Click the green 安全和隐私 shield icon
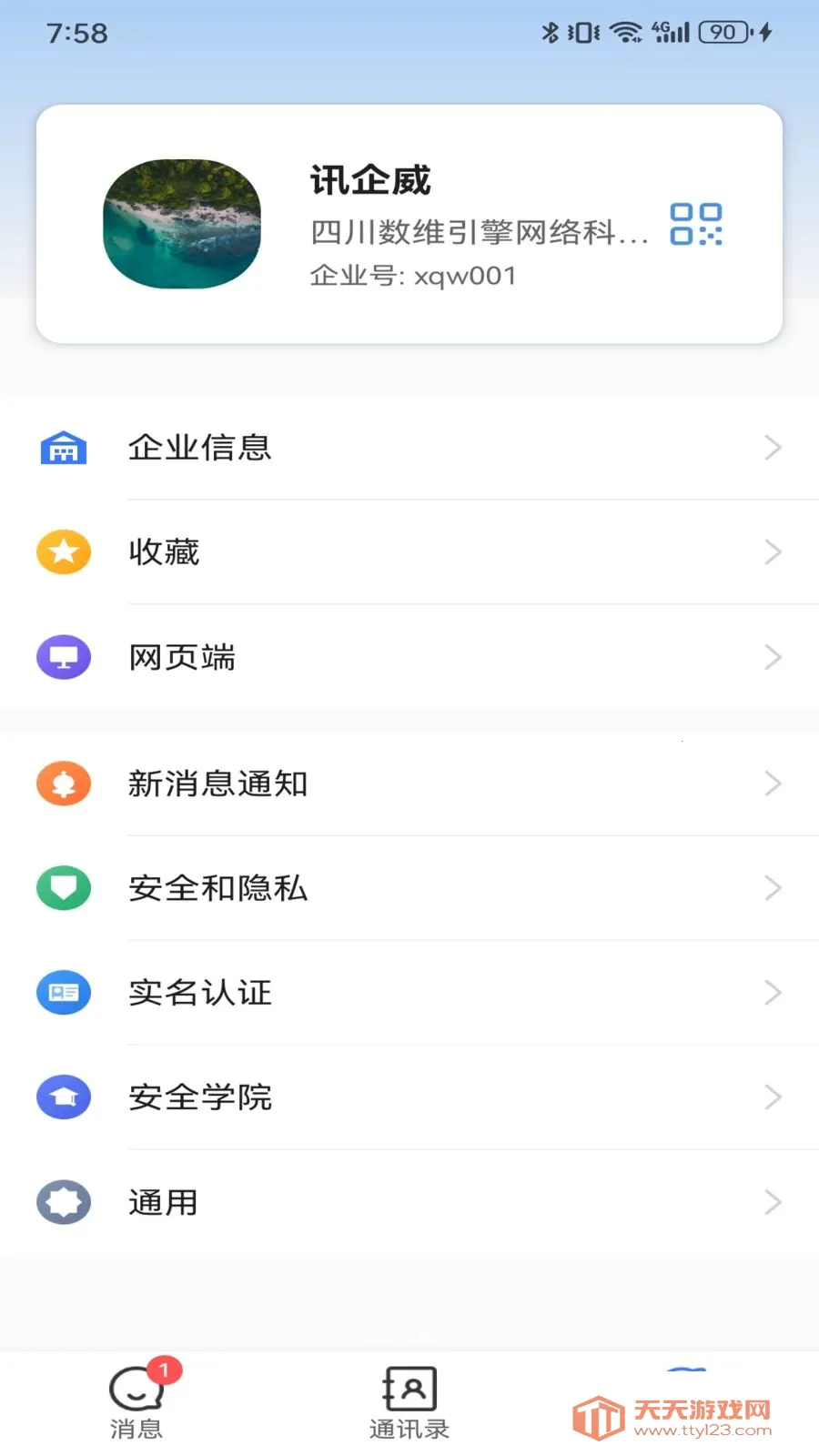 (63, 888)
